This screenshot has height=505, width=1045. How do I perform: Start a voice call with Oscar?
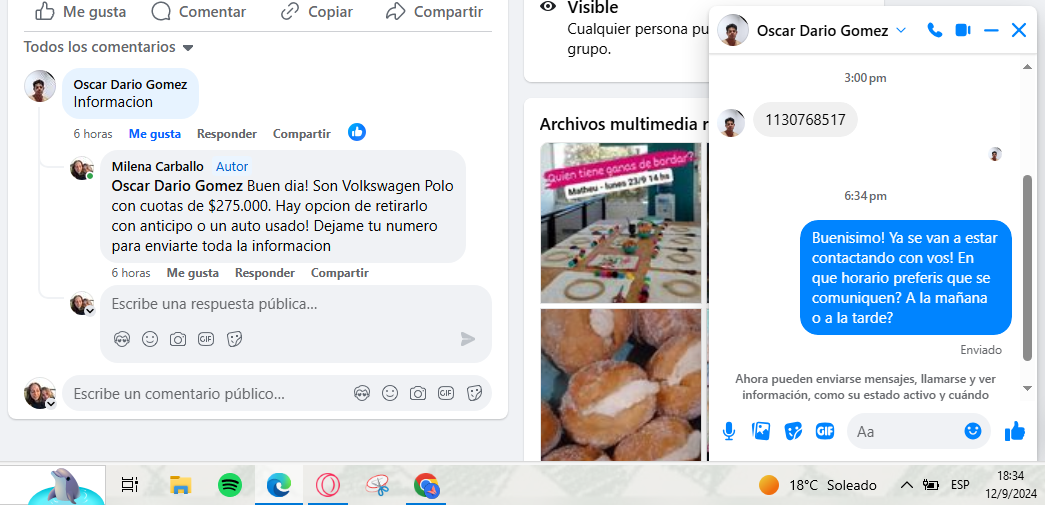pyautogui.click(x=934, y=30)
